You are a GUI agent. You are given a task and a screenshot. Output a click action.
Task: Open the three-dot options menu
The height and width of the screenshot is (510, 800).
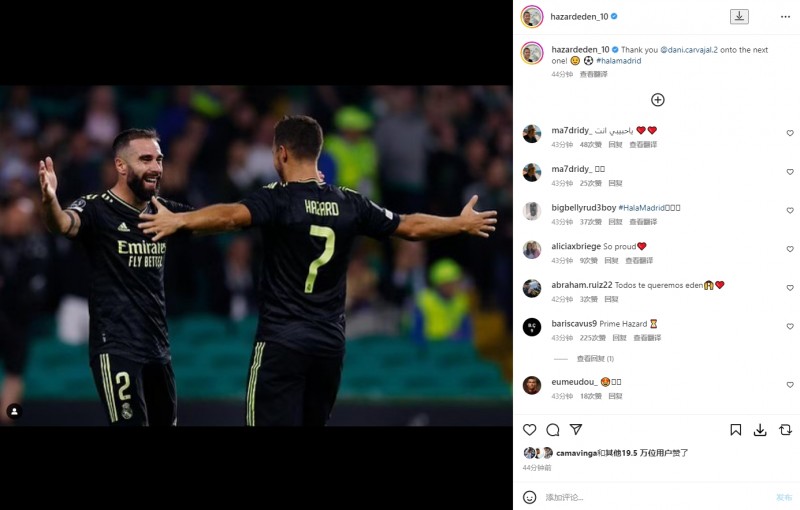785,17
